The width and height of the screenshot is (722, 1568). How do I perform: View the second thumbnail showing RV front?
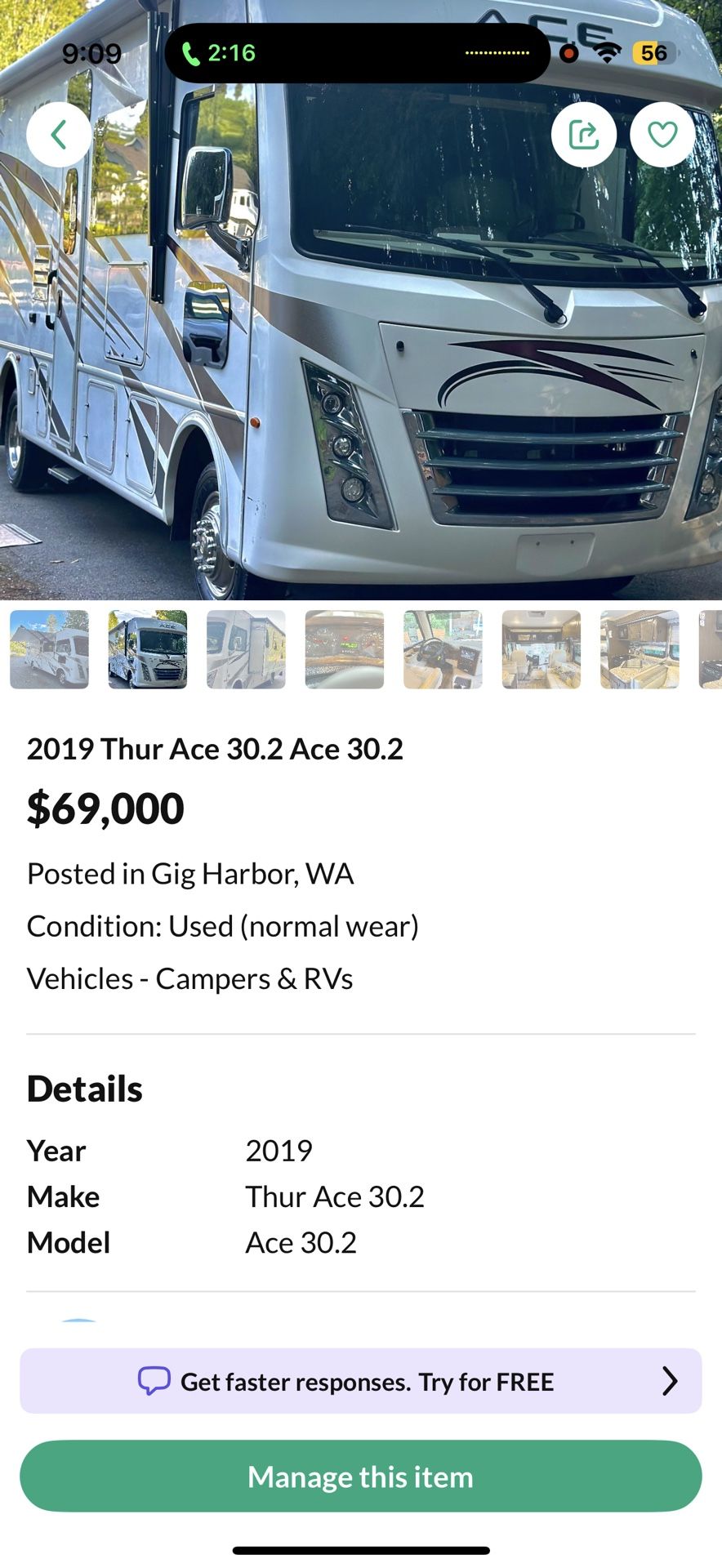[x=148, y=649]
